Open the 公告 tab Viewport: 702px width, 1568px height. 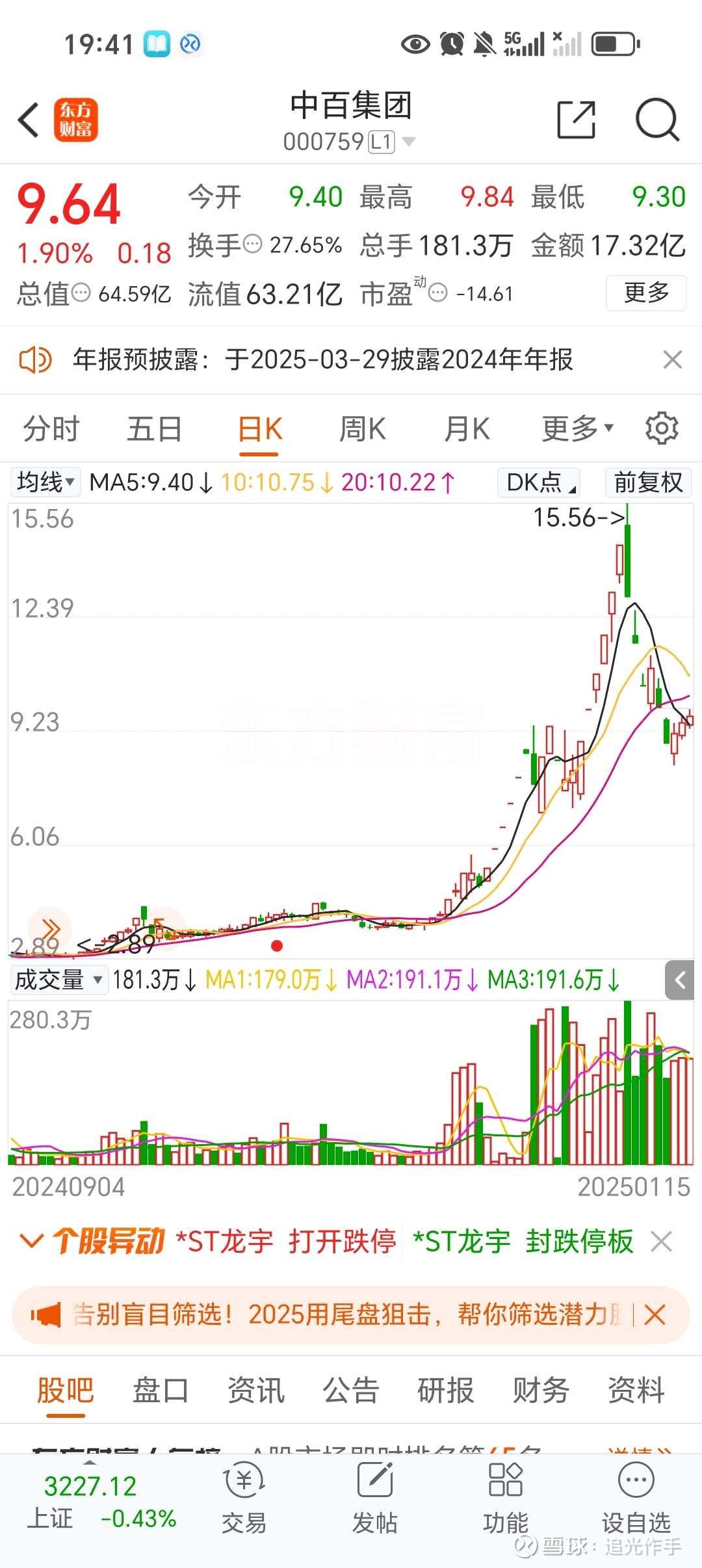click(350, 1391)
